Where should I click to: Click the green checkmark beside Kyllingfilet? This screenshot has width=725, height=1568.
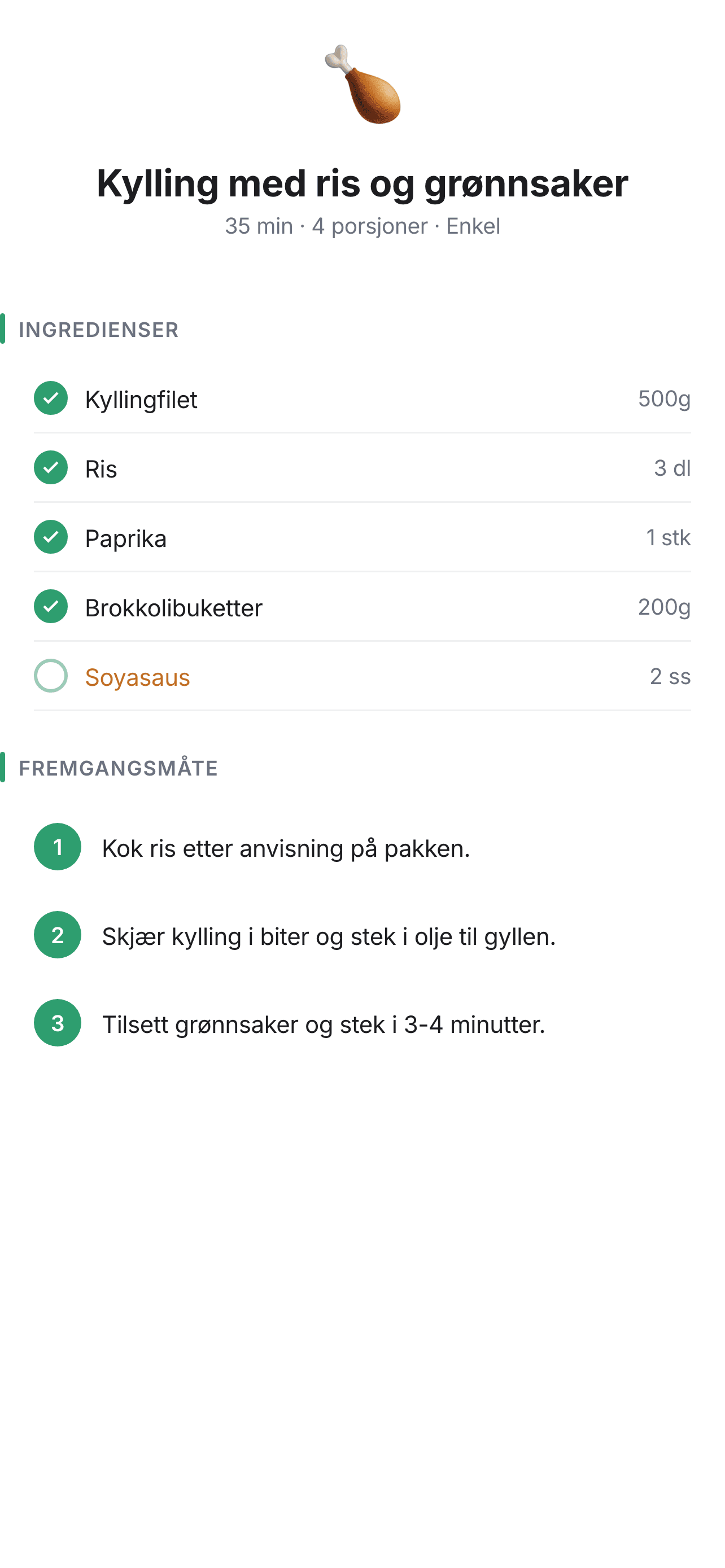click(51, 398)
